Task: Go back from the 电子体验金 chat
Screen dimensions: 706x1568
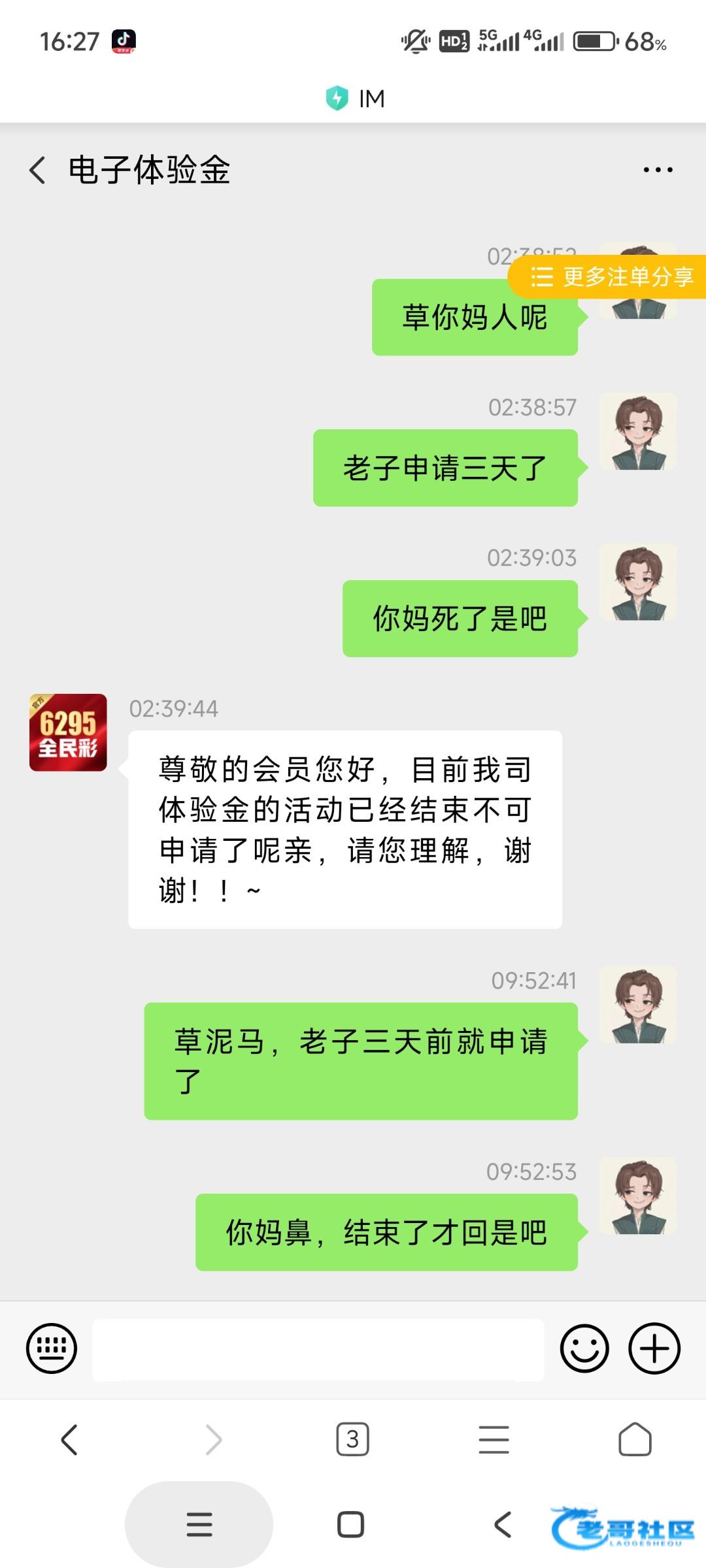Action: click(x=38, y=170)
